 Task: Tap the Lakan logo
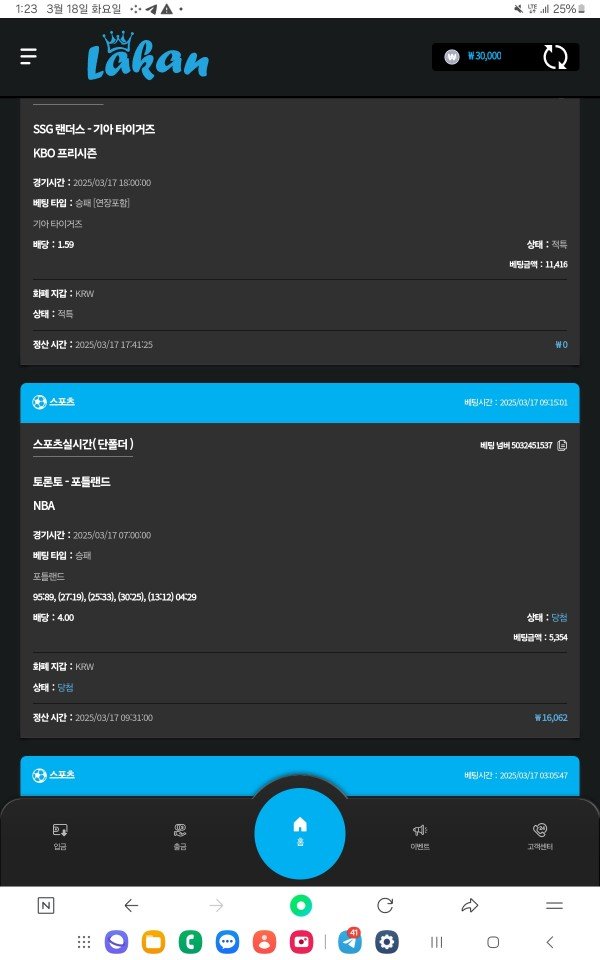click(147, 57)
